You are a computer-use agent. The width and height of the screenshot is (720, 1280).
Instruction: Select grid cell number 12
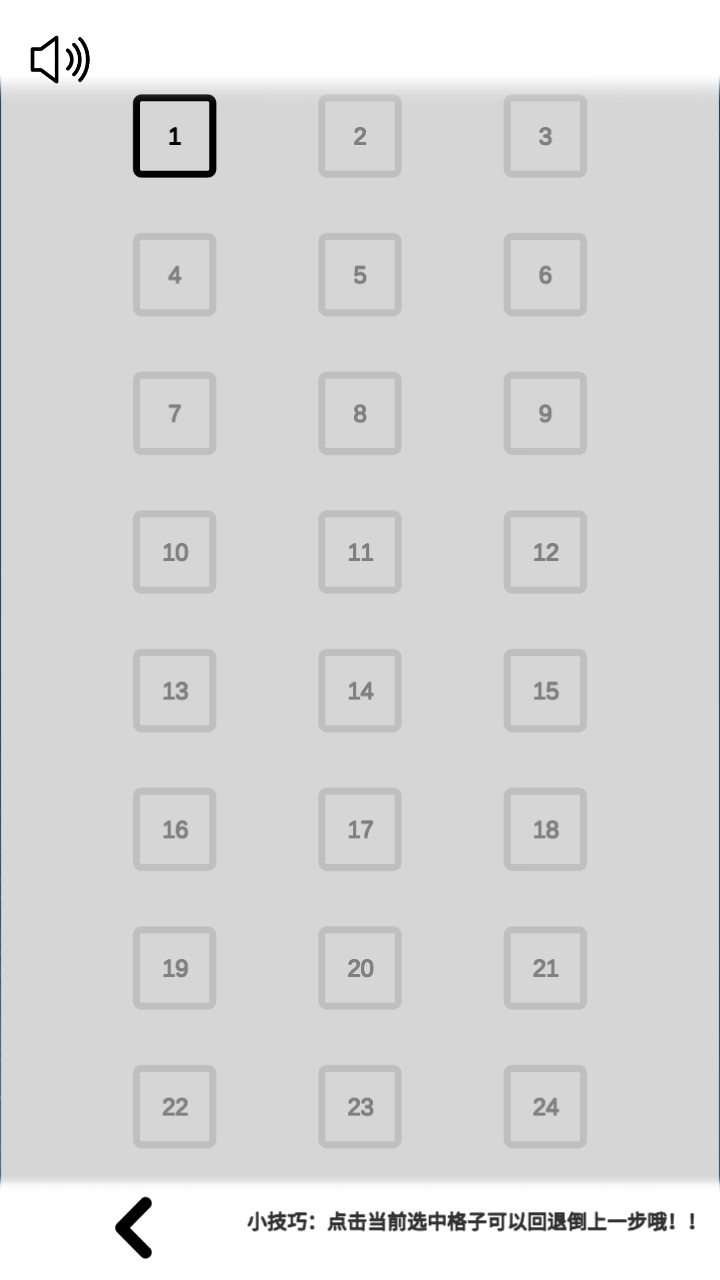pyautogui.click(x=545, y=552)
